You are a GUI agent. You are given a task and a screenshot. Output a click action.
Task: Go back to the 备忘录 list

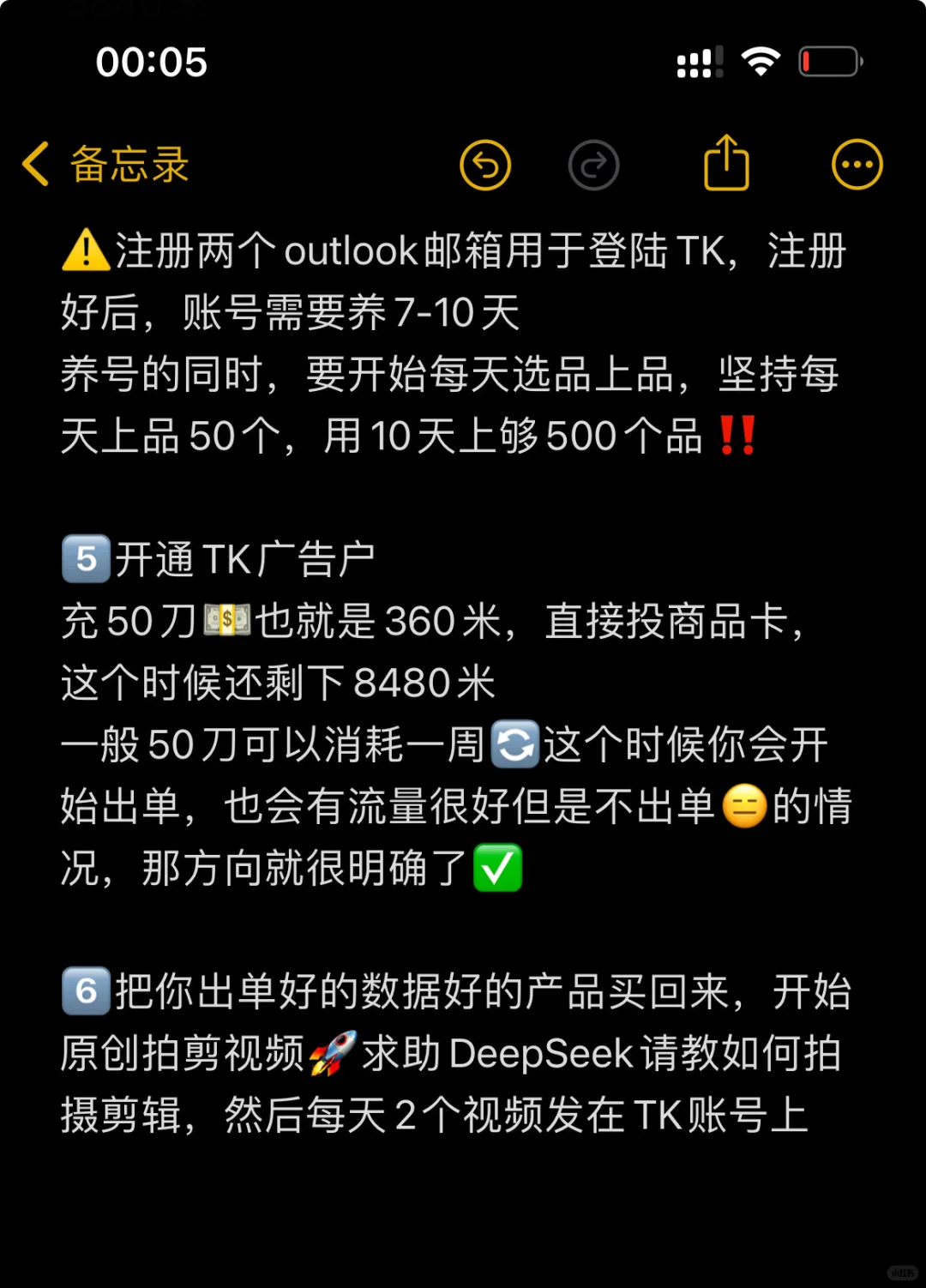[x=105, y=164]
